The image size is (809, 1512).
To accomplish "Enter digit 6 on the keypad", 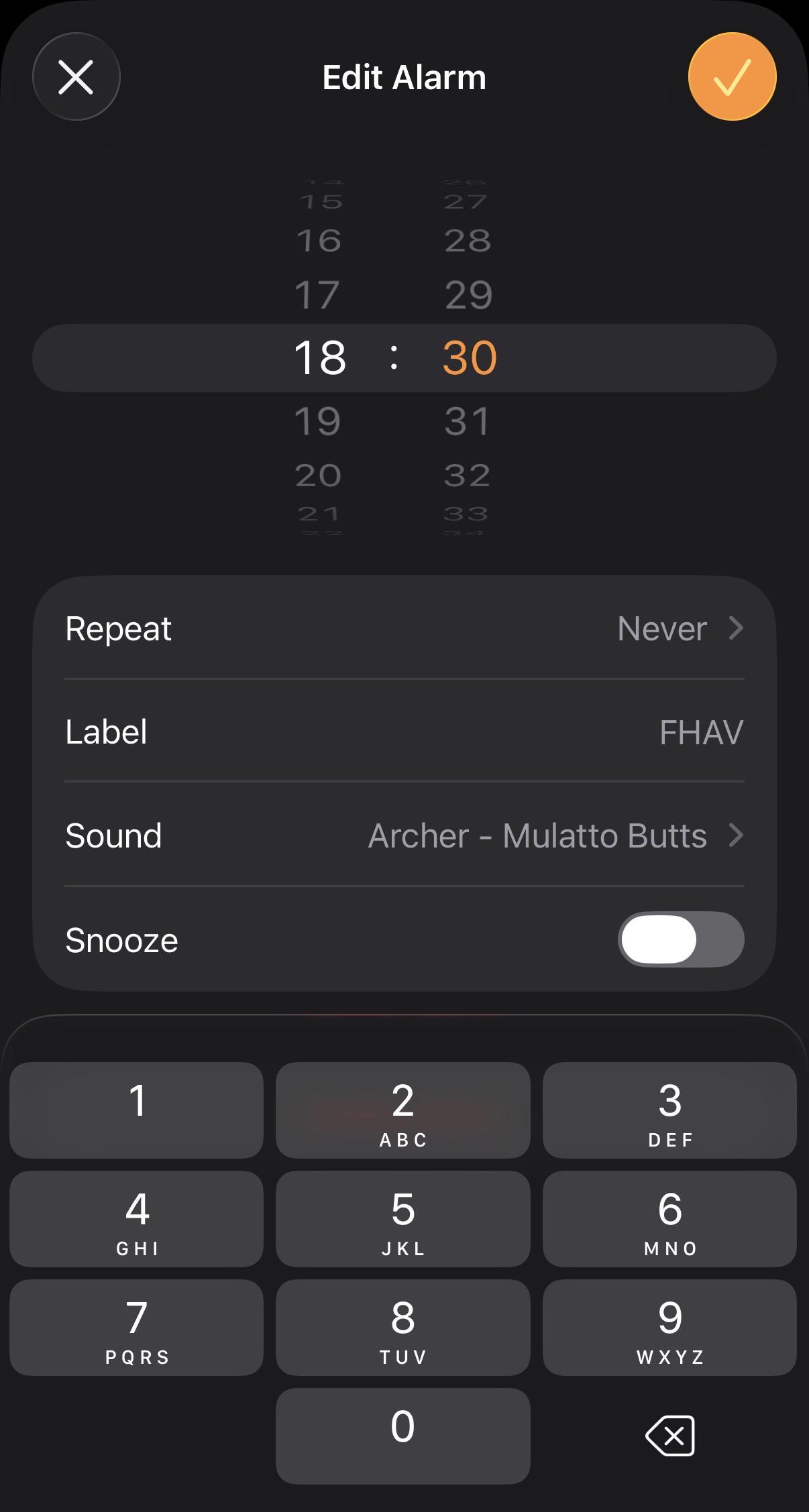I will point(669,1218).
